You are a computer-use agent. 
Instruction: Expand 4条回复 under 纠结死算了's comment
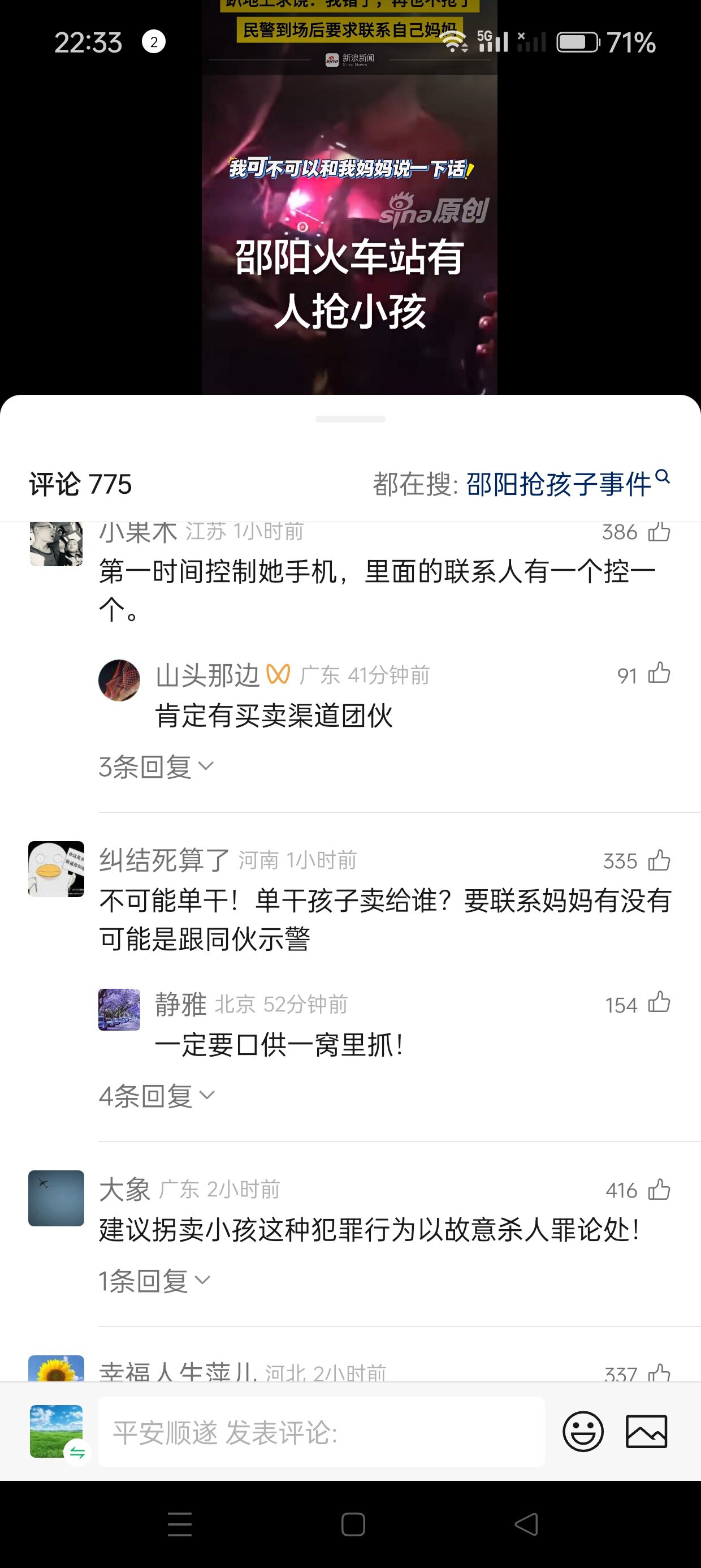[157, 1096]
